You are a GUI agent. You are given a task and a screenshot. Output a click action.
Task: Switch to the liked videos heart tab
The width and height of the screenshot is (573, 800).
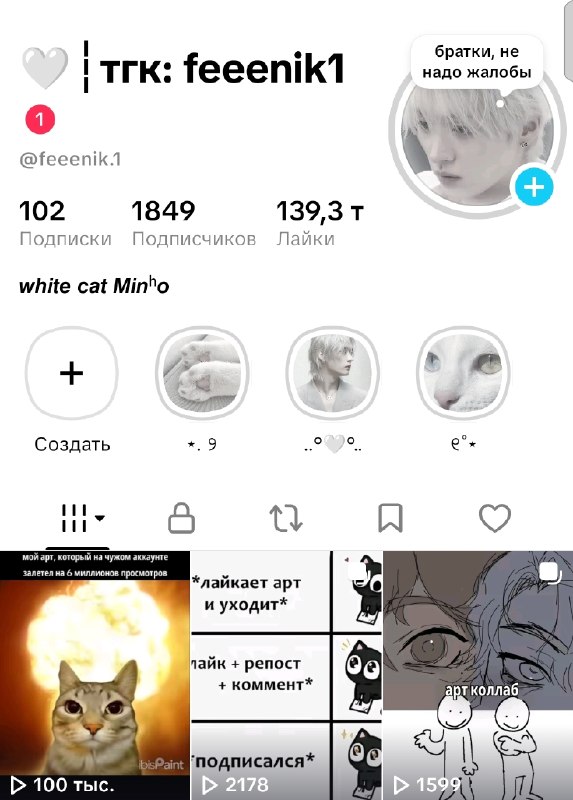(495, 518)
